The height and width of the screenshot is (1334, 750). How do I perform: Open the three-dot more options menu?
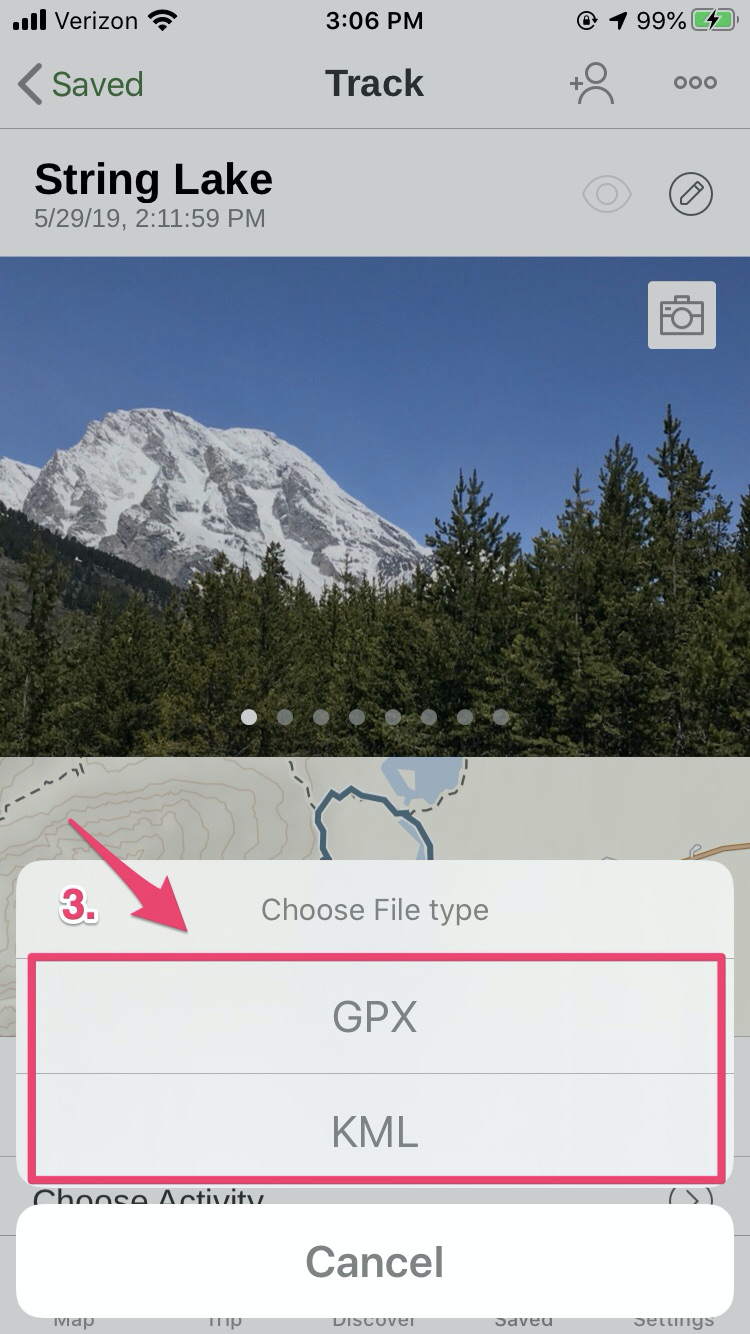(x=695, y=83)
